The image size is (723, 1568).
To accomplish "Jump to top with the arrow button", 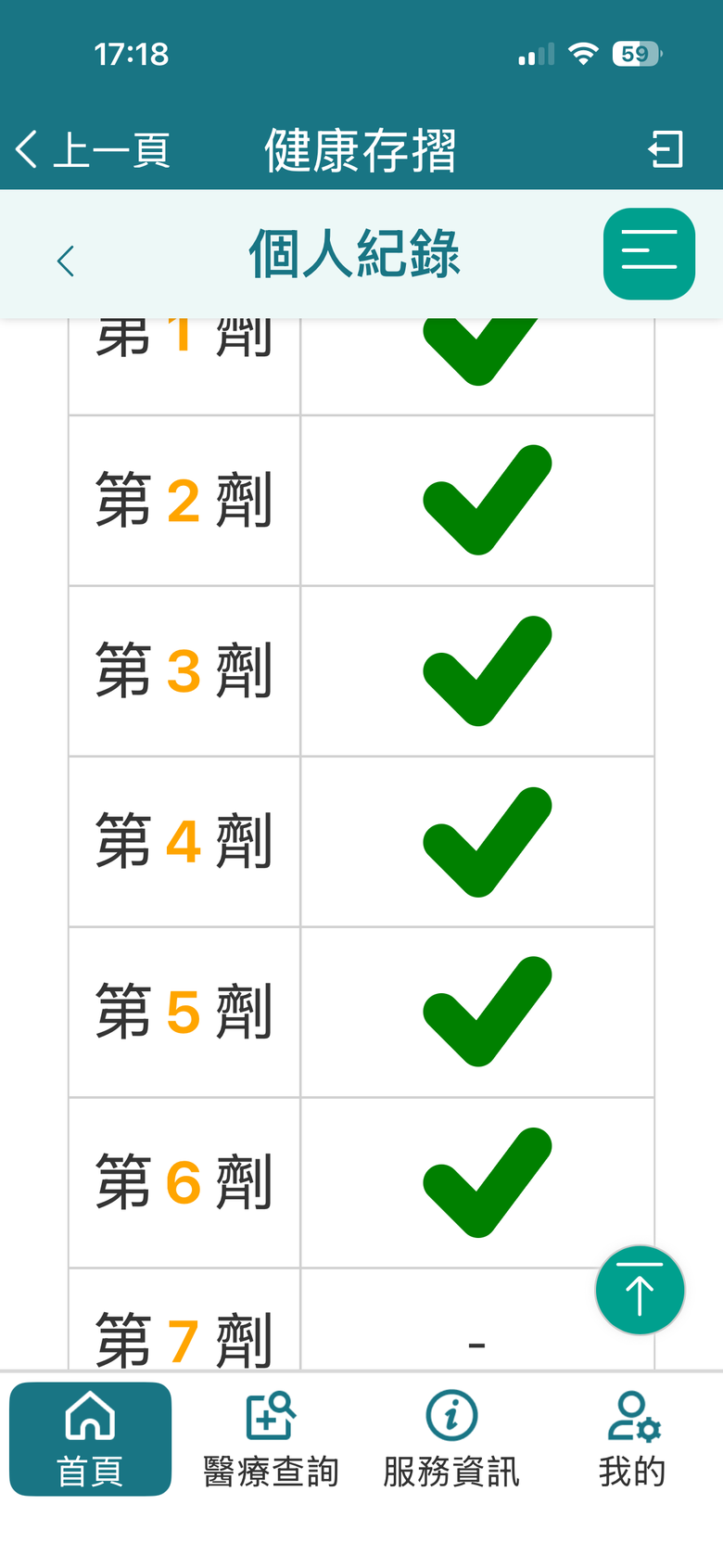I will [640, 1290].
